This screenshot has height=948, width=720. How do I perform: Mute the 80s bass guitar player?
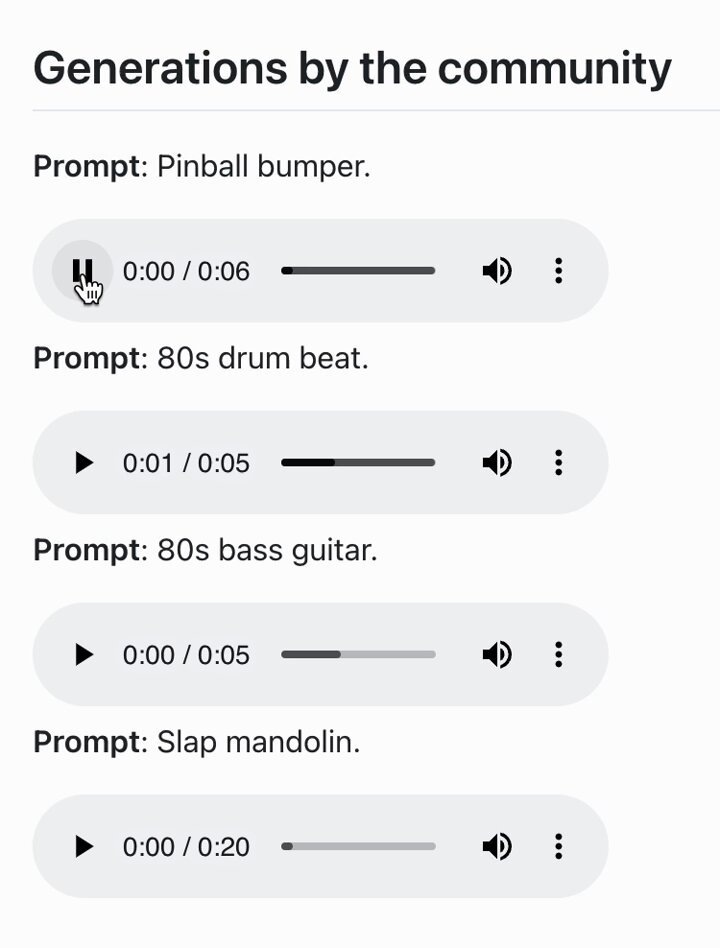click(x=497, y=655)
